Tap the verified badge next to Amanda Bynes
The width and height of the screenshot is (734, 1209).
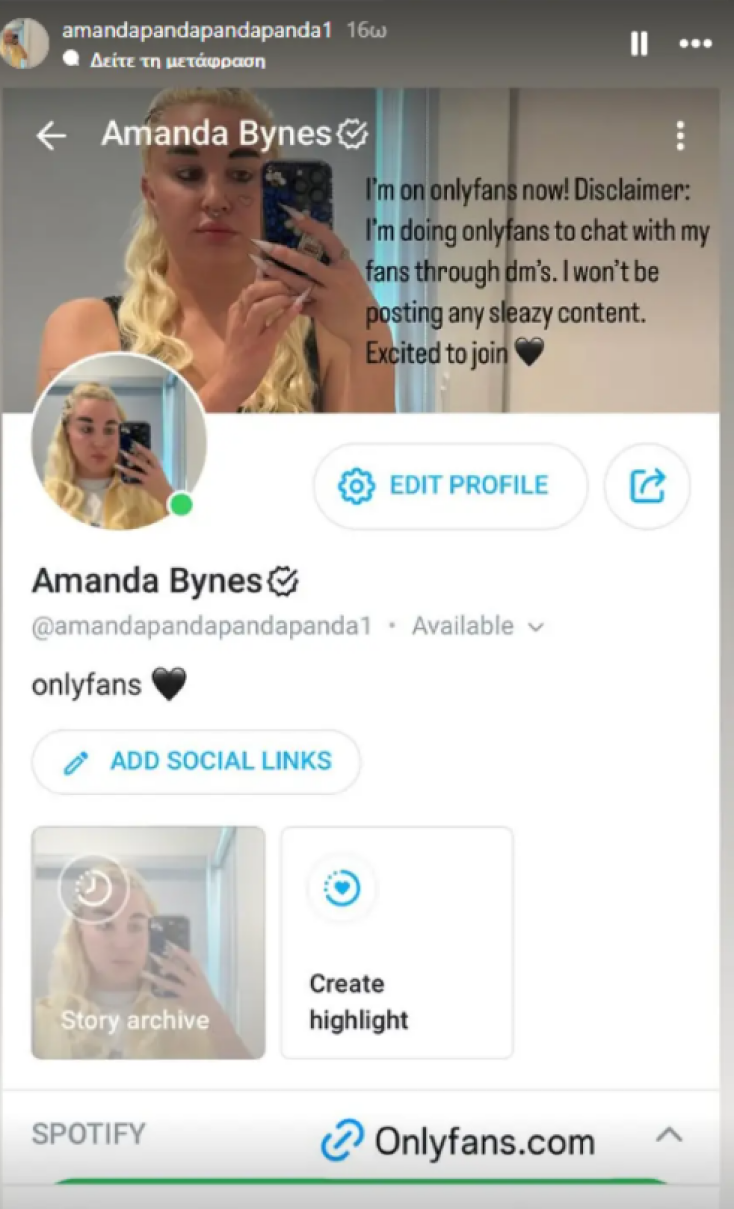[x=283, y=581]
